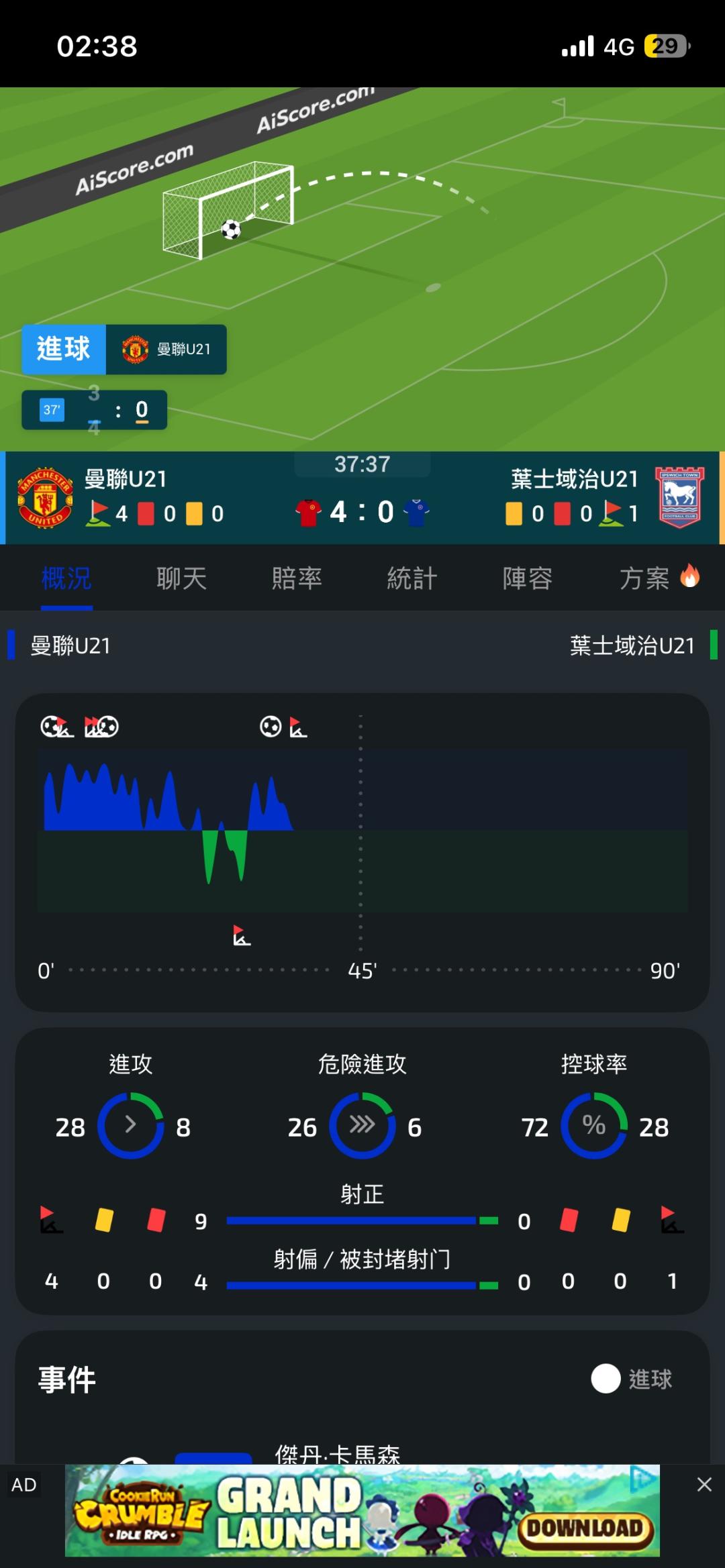This screenshot has height=1568, width=725.
Task: Open the 賠率 tab
Action: [297, 578]
